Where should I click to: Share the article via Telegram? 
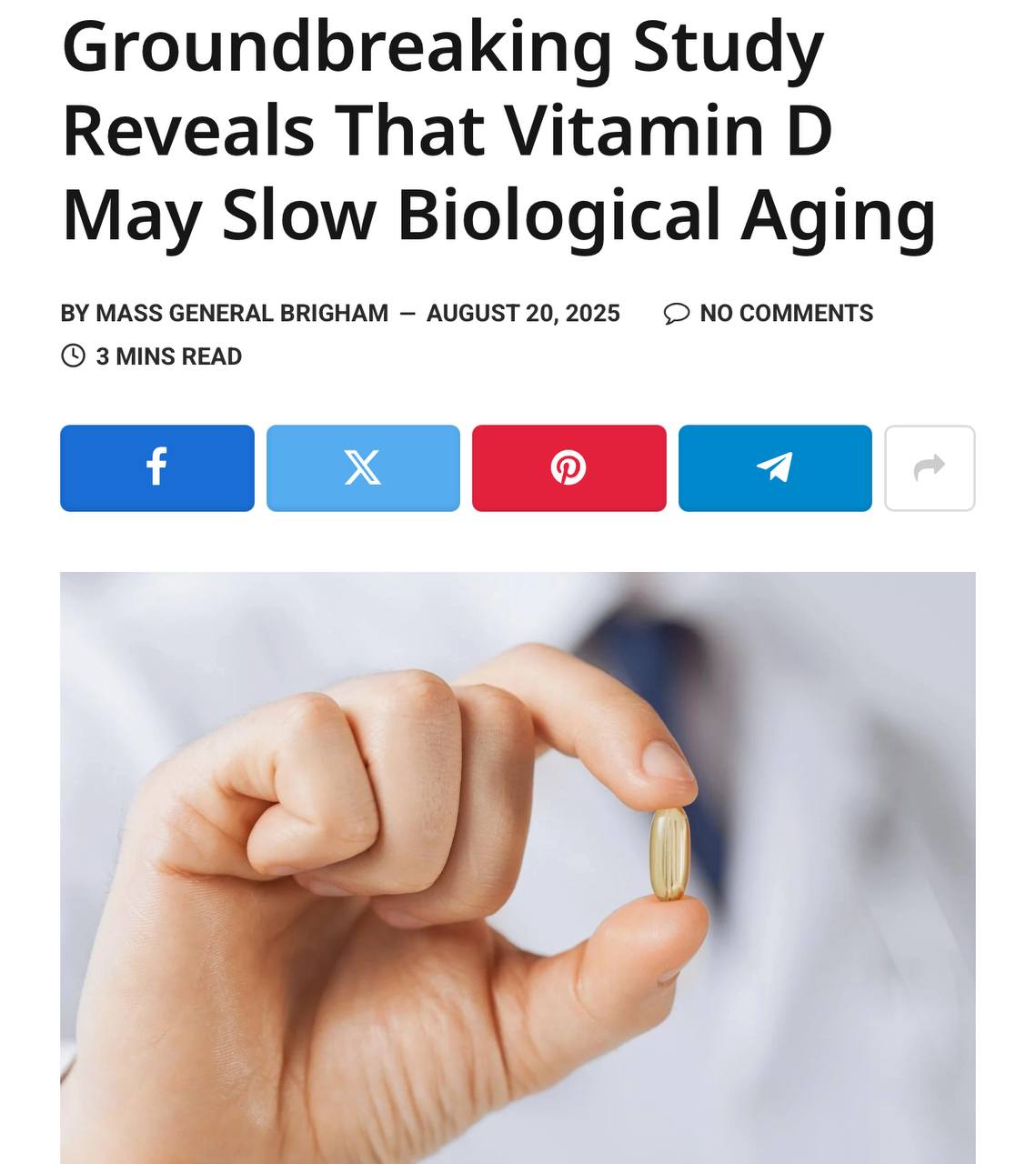point(775,467)
